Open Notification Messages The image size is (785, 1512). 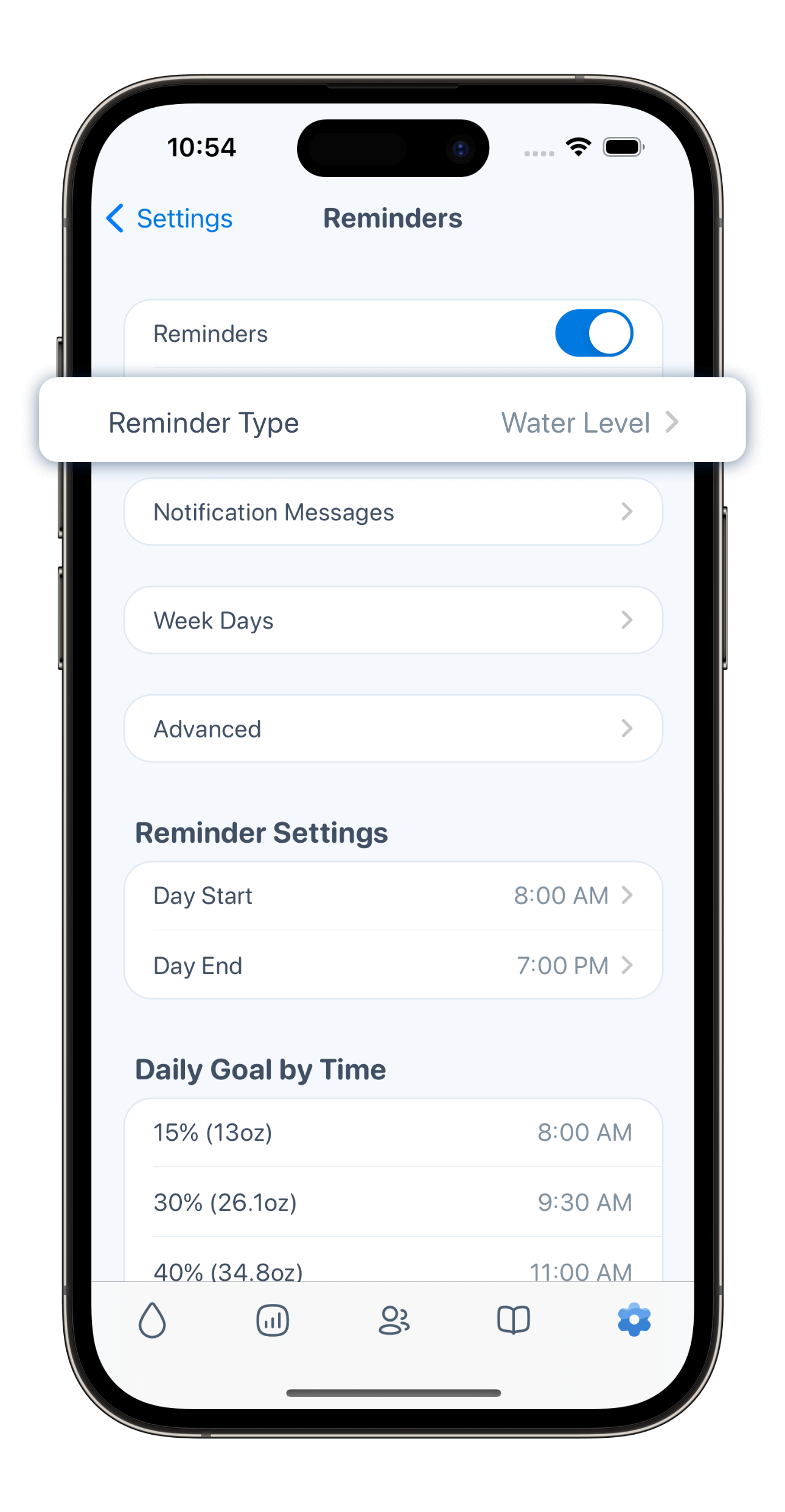pyautogui.click(x=392, y=512)
